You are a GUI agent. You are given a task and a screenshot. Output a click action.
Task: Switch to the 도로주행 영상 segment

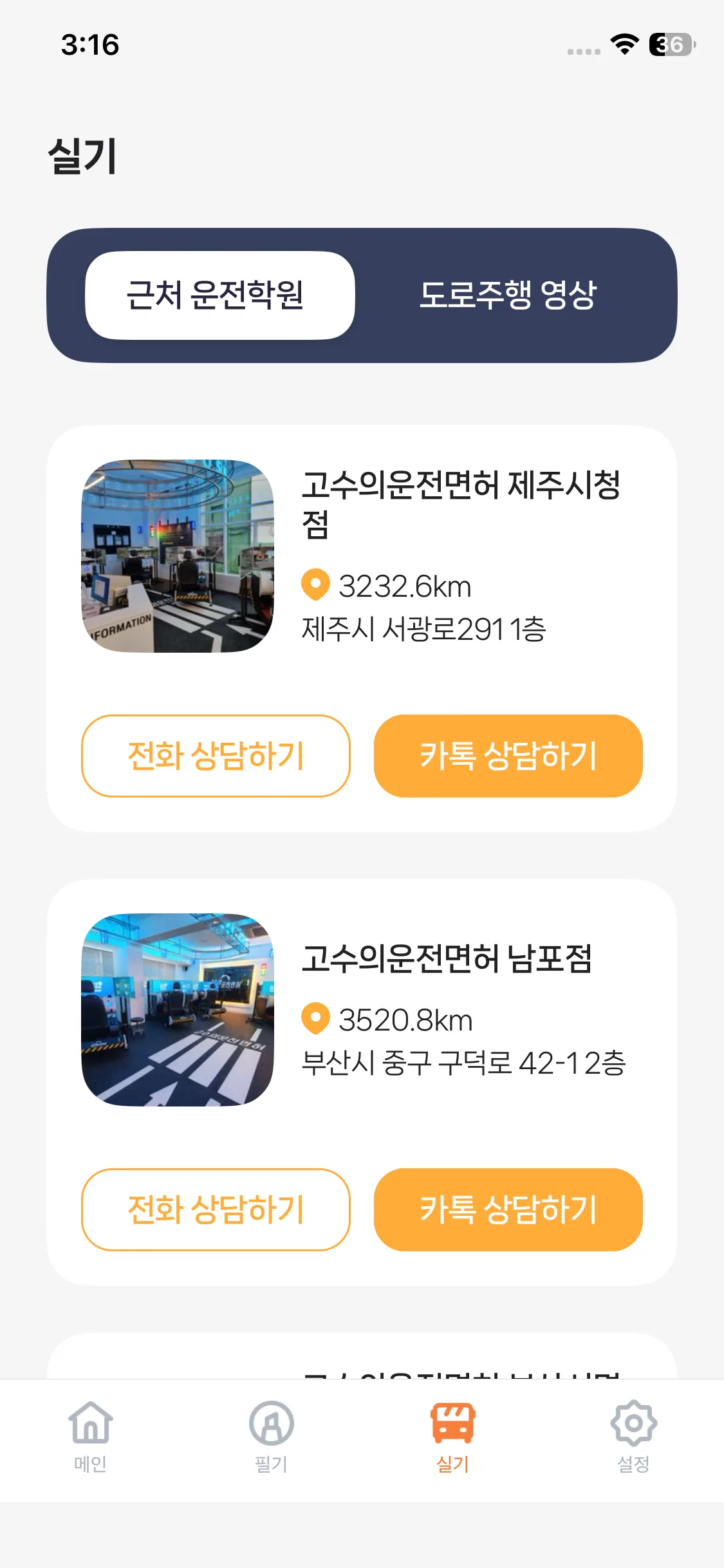pos(508,295)
